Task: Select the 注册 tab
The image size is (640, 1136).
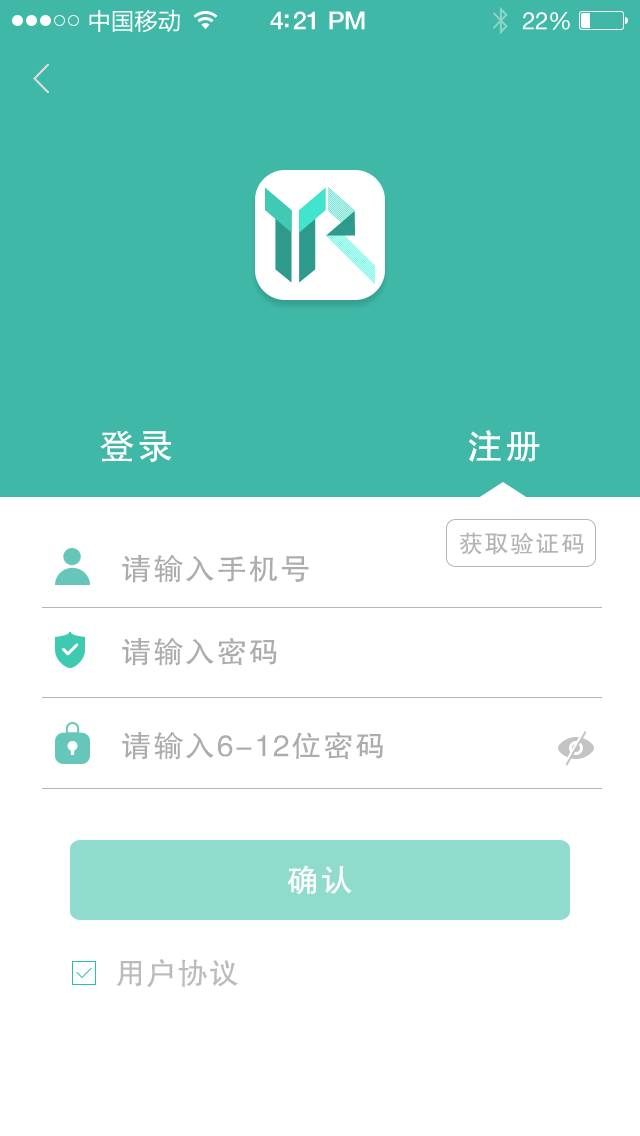Action: 504,446
